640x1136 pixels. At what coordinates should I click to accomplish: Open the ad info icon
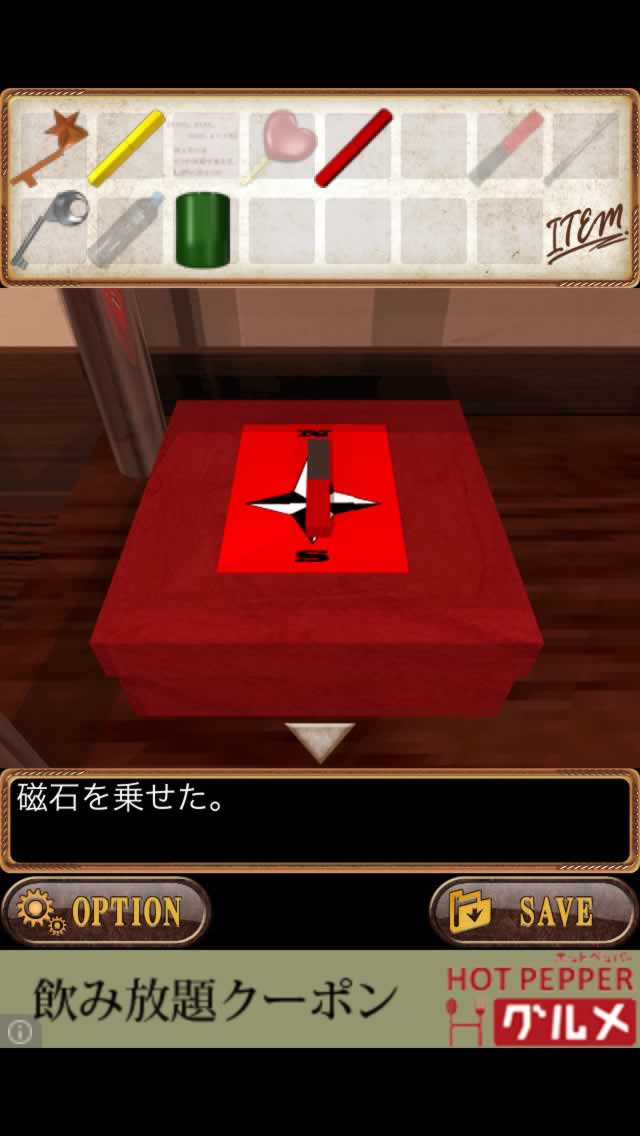(20, 1032)
